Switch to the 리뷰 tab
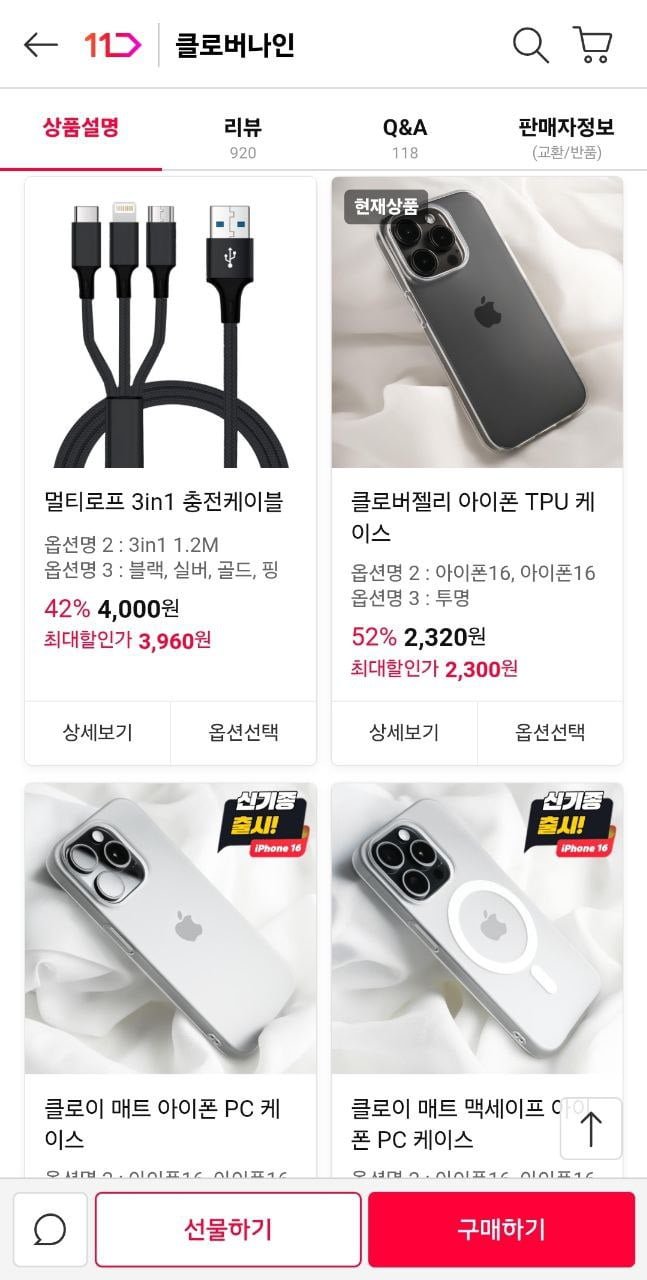 point(242,137)
